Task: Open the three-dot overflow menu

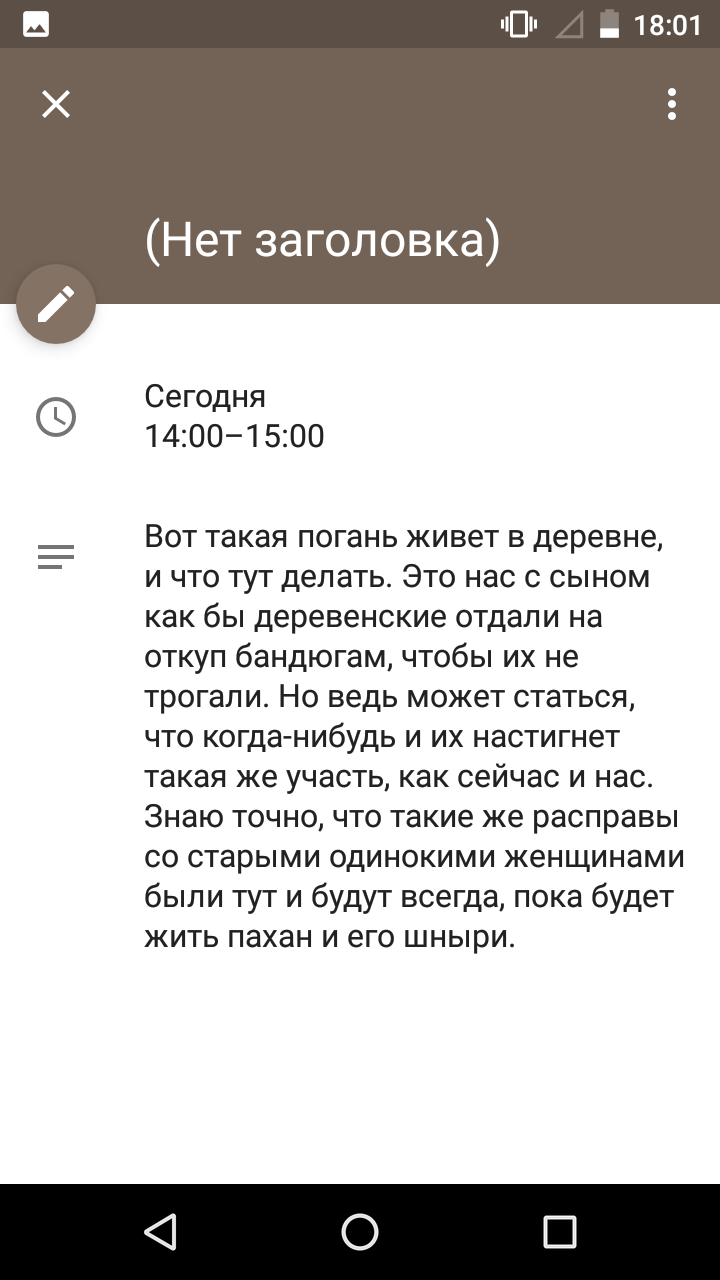Action: click(x=672, y=104)
